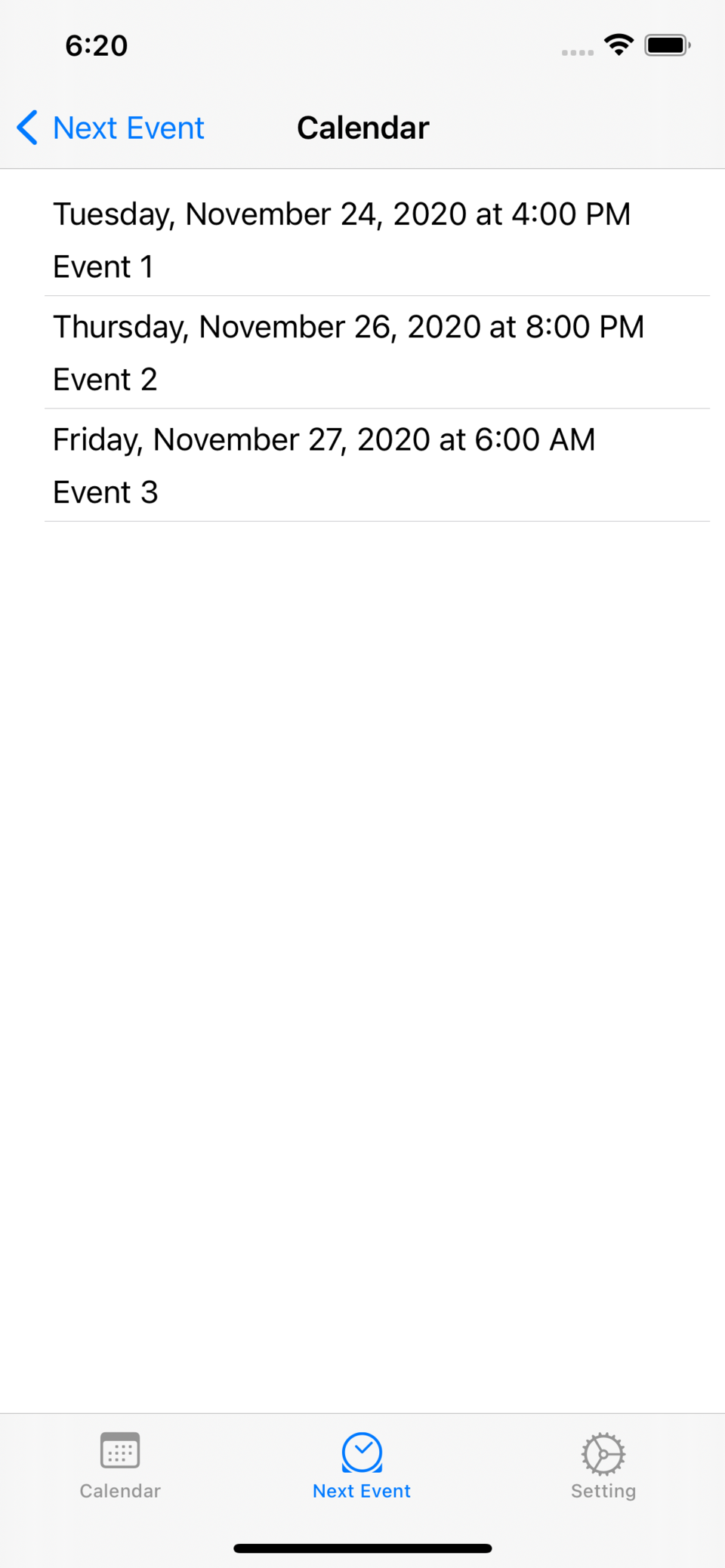Image resolution: width=725 pixels, height=1568 pixels.
Task: Select Event 3 on November 27
Action: pos(362,465)
